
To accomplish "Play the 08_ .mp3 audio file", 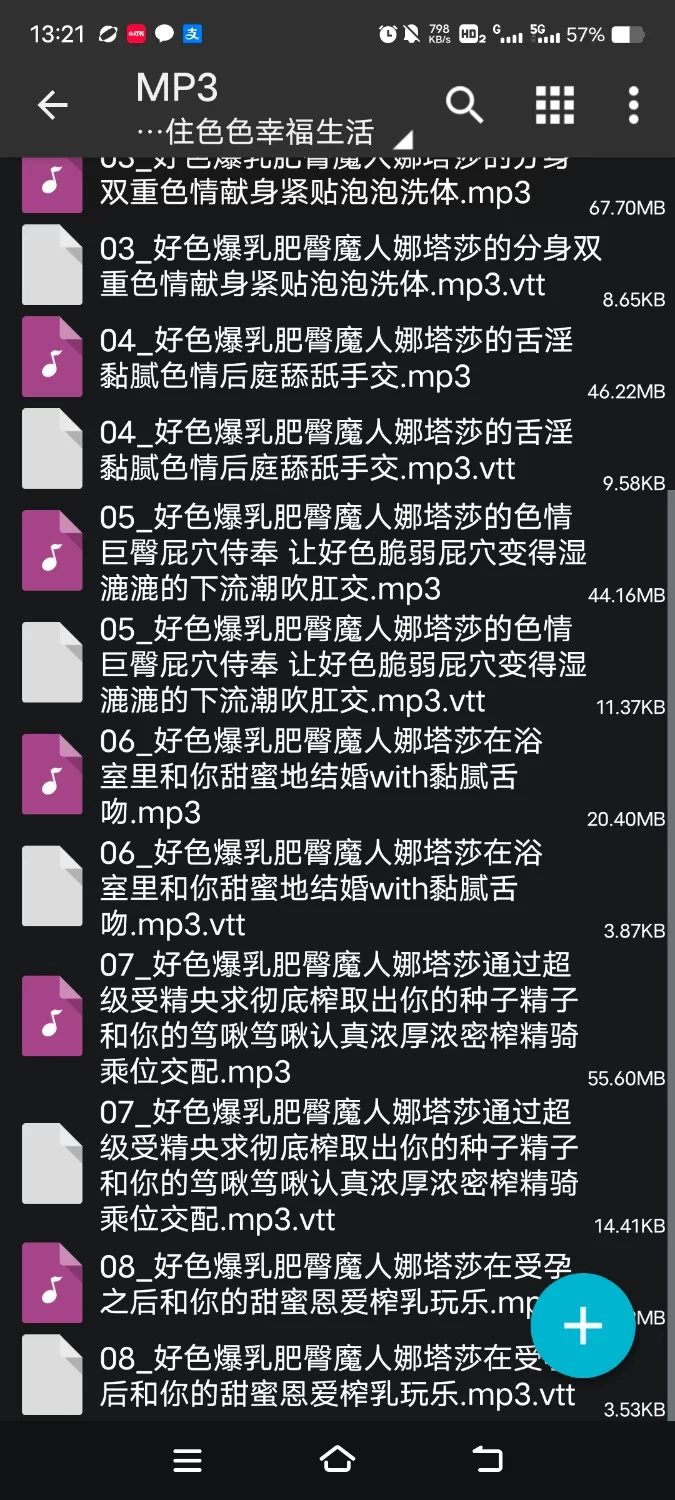I will click(300, 1284).
